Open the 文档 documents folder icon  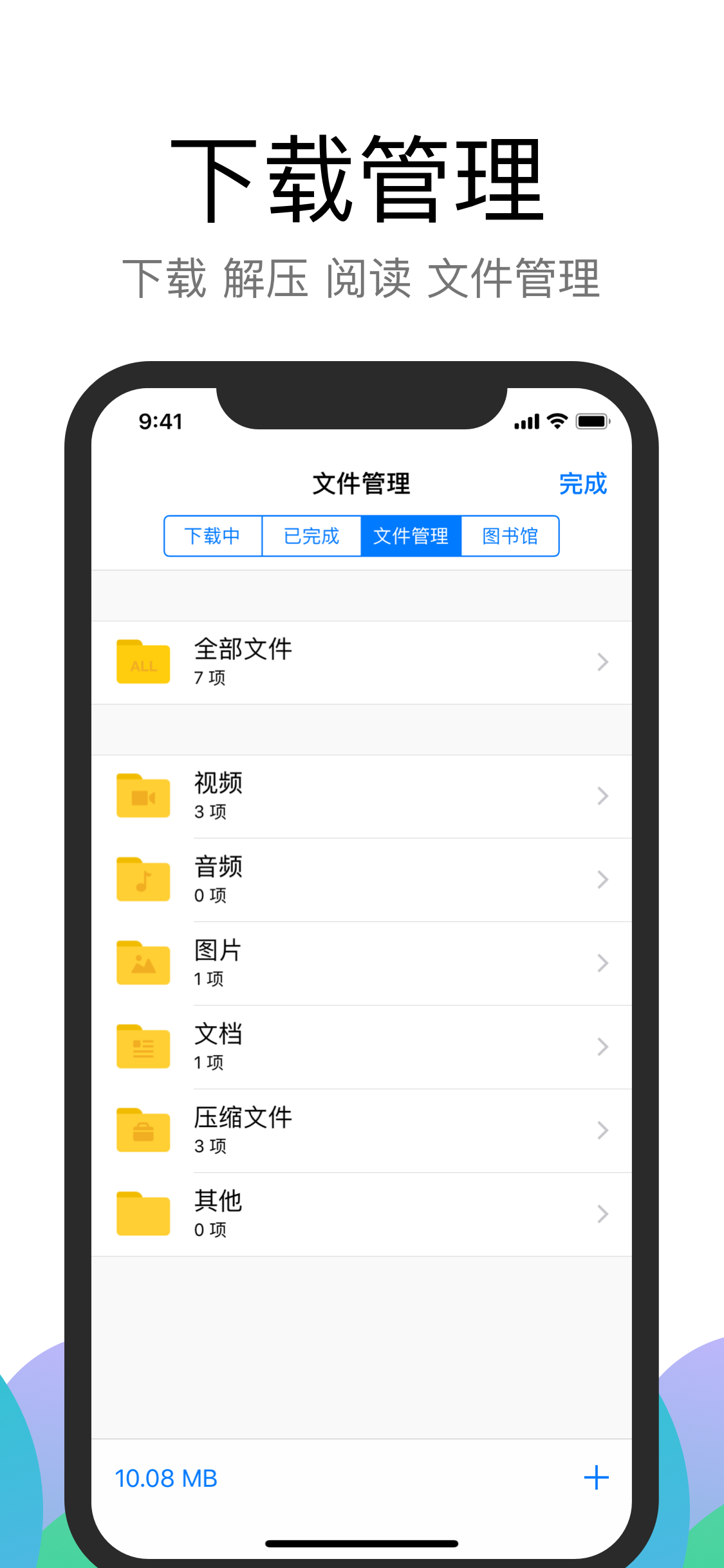click(142, 1047)
